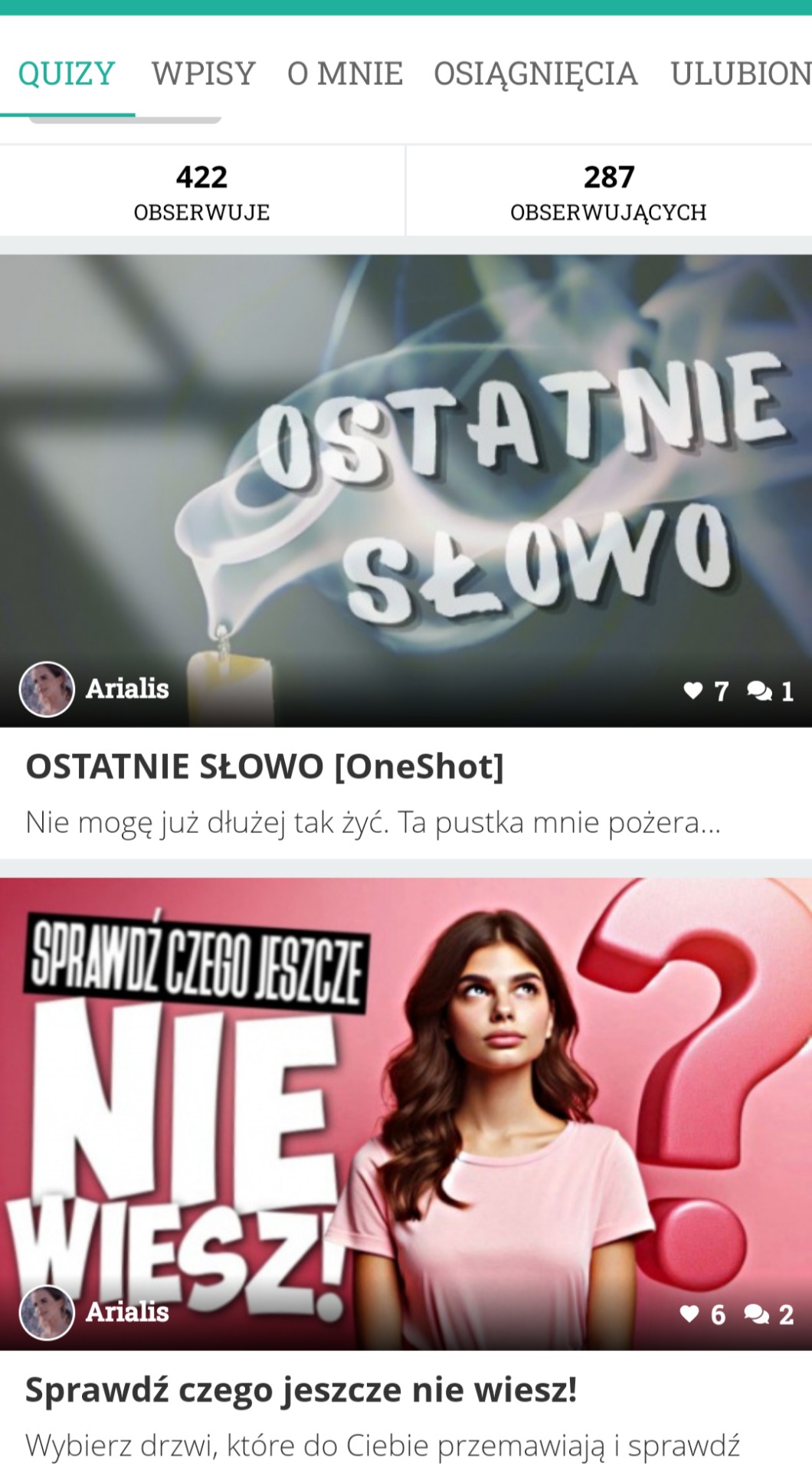This screenshot has width=812, height=1466.
Task: Open the O MNIE tab
Action: [345, 74]
